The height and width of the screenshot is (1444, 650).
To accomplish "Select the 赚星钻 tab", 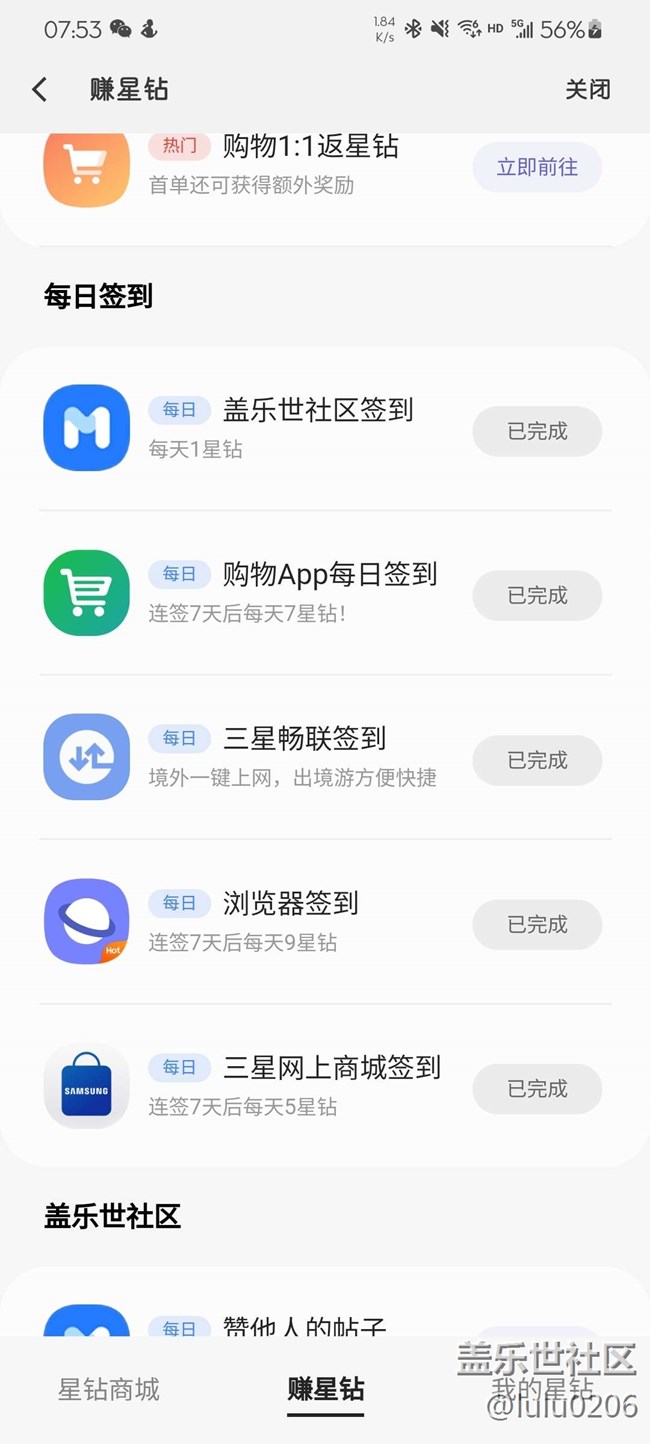I will [x=326, y=1389].
